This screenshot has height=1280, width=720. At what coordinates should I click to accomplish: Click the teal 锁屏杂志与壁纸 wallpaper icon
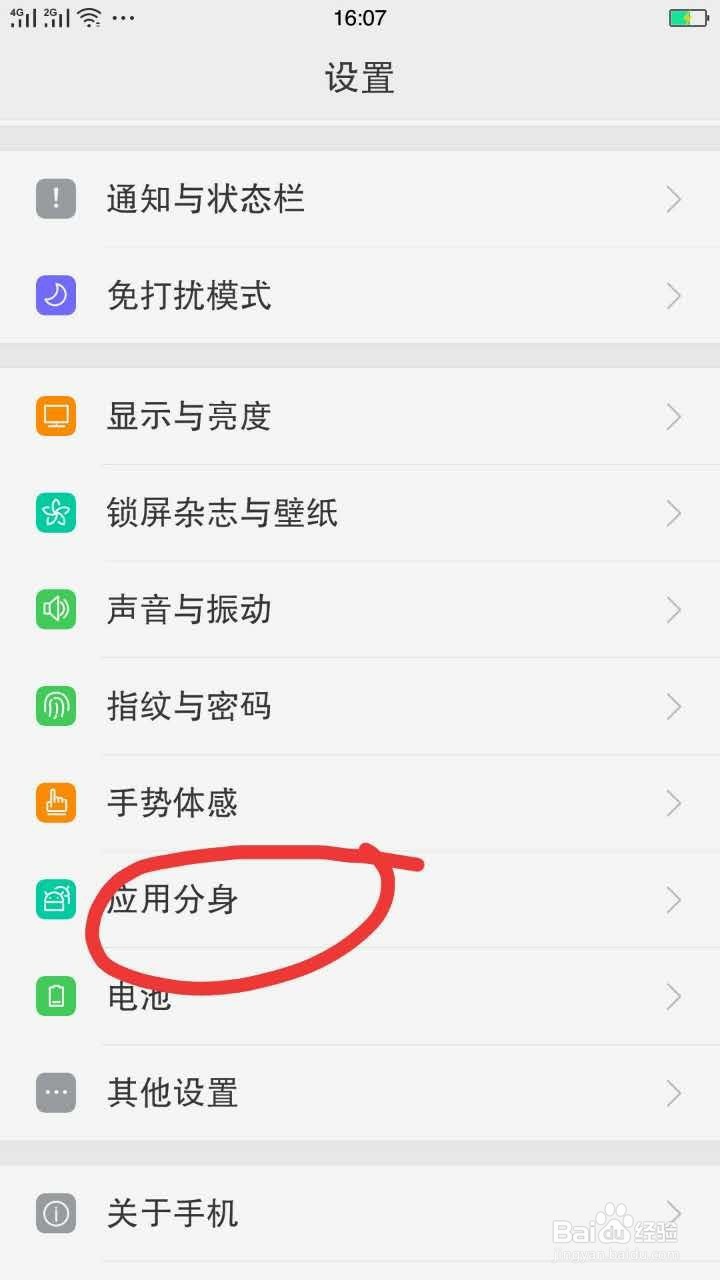tap(55, 512)
